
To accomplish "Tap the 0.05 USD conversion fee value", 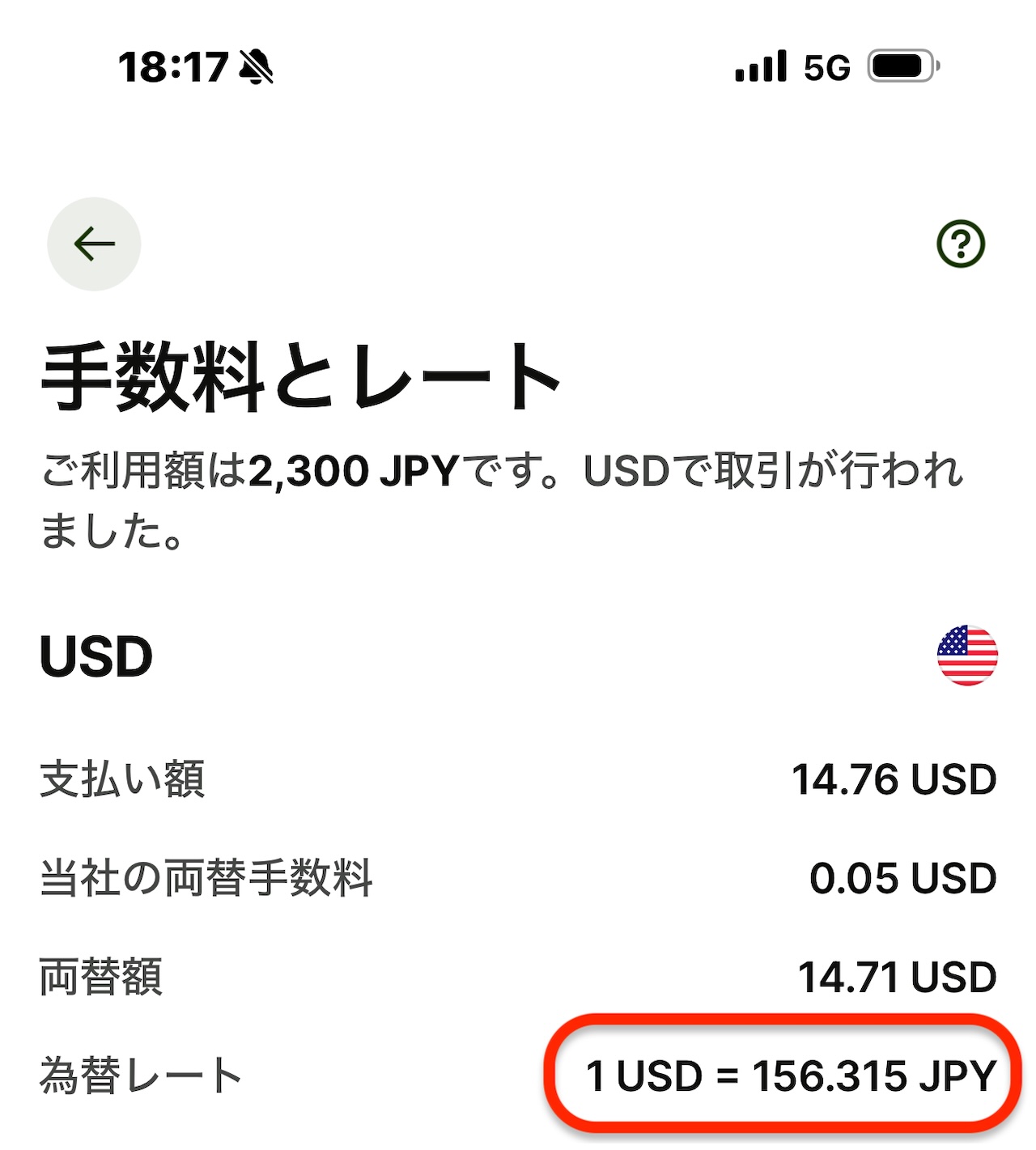I will (902, 877).
